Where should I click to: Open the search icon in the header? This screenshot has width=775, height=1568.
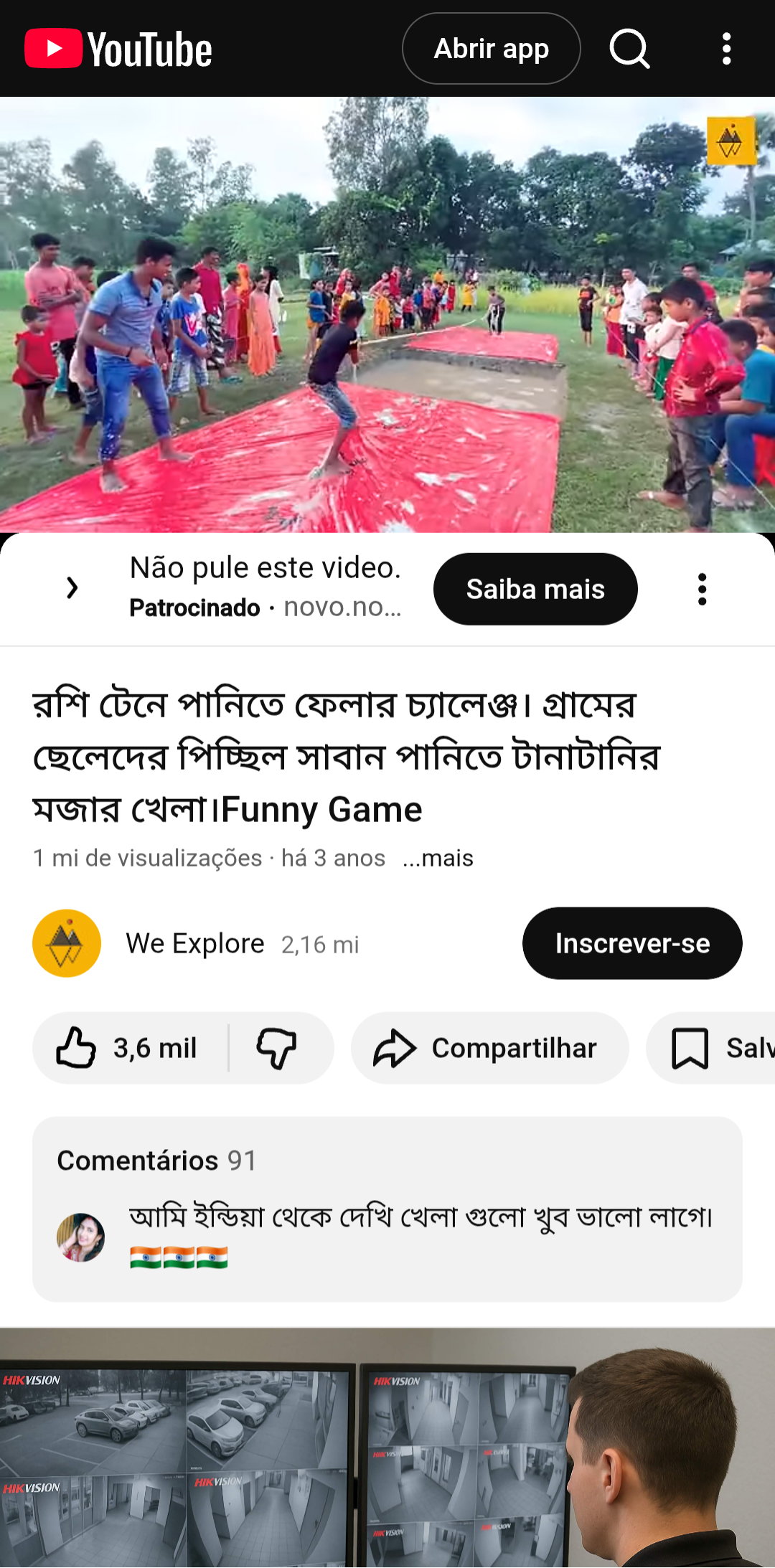coord(629,49)
